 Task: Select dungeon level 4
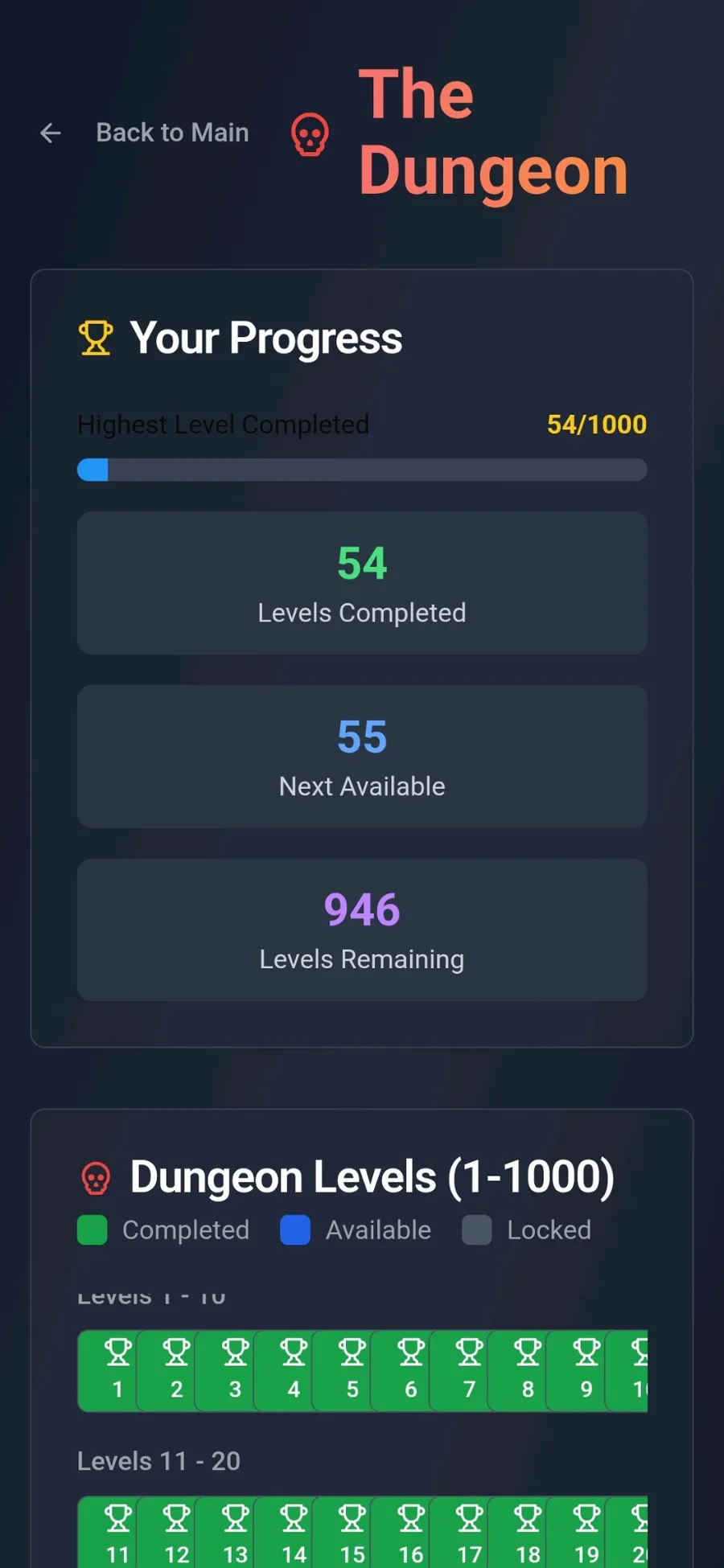tap(294, 1371)
